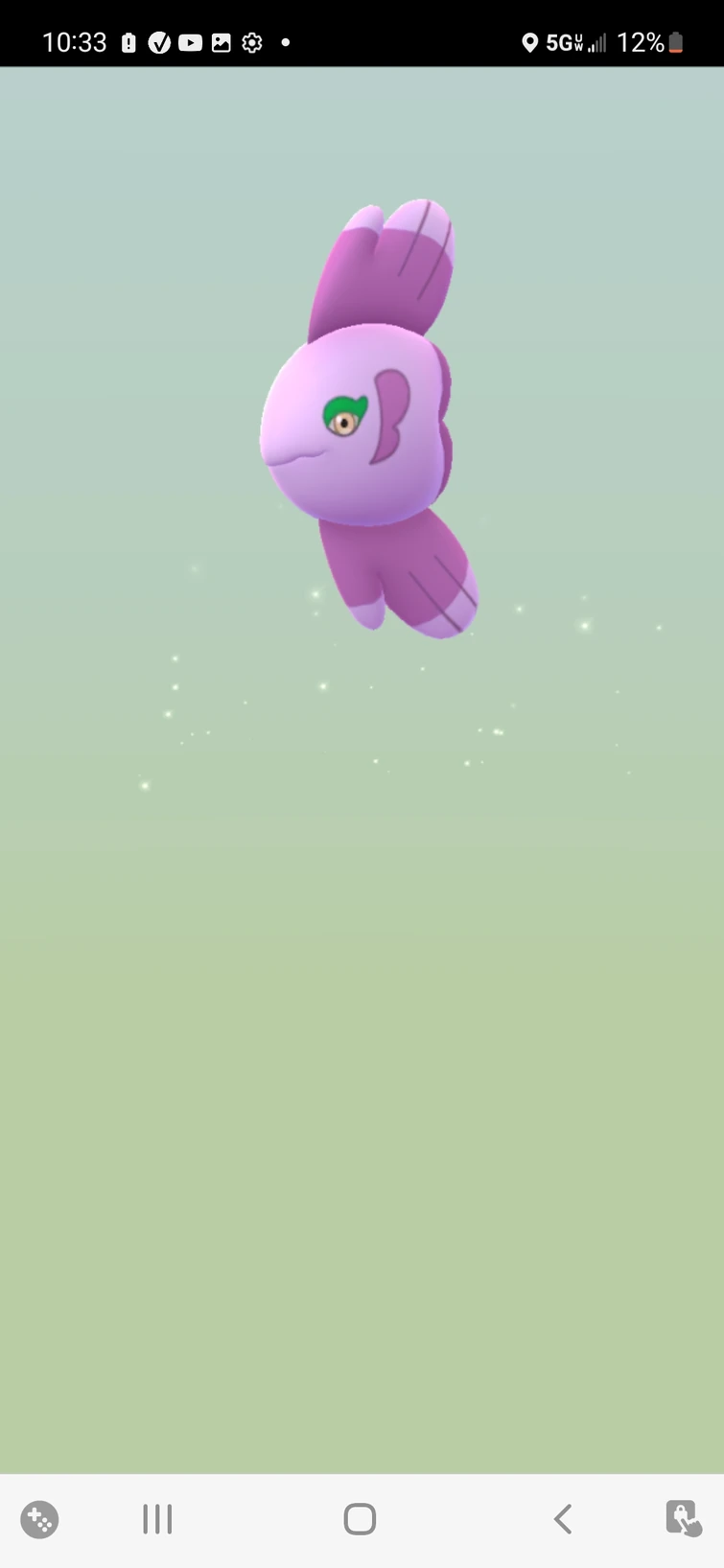Viewport: 724px width, 1568px height.
Task: Tap the clock showing 10:33
Action: 74,42
